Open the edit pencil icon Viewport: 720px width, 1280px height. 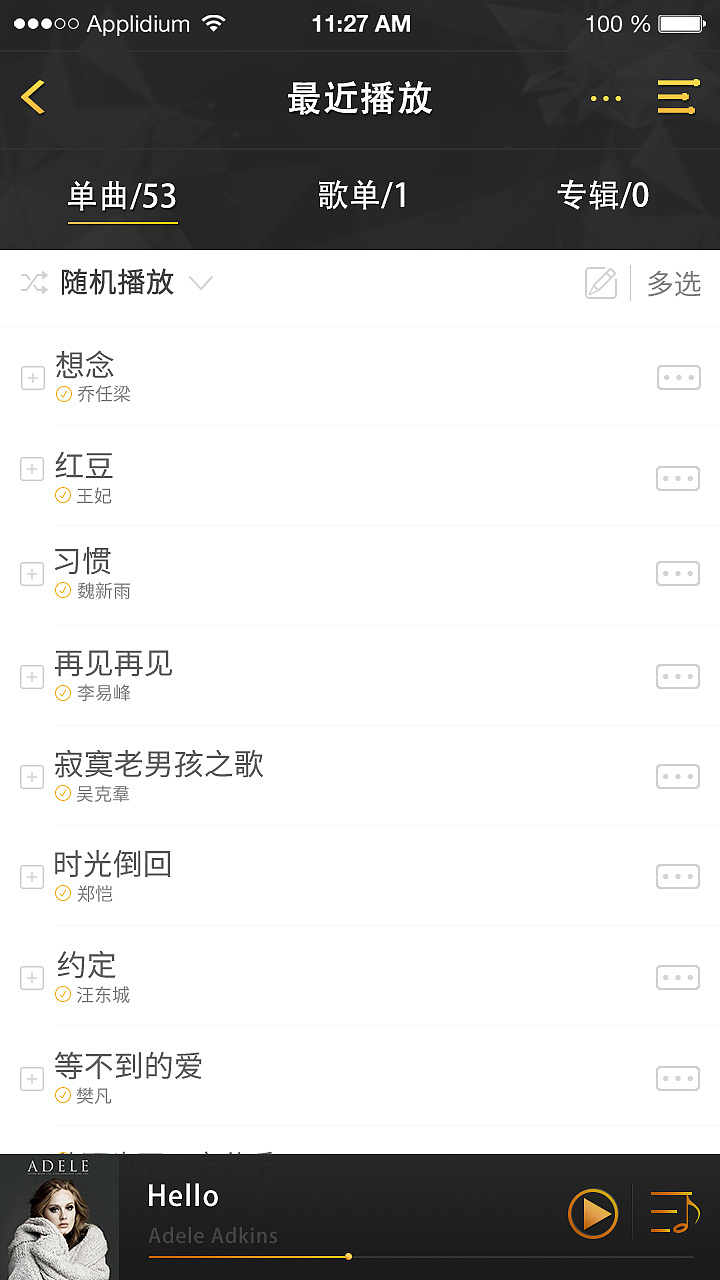(x=601, y=284)
